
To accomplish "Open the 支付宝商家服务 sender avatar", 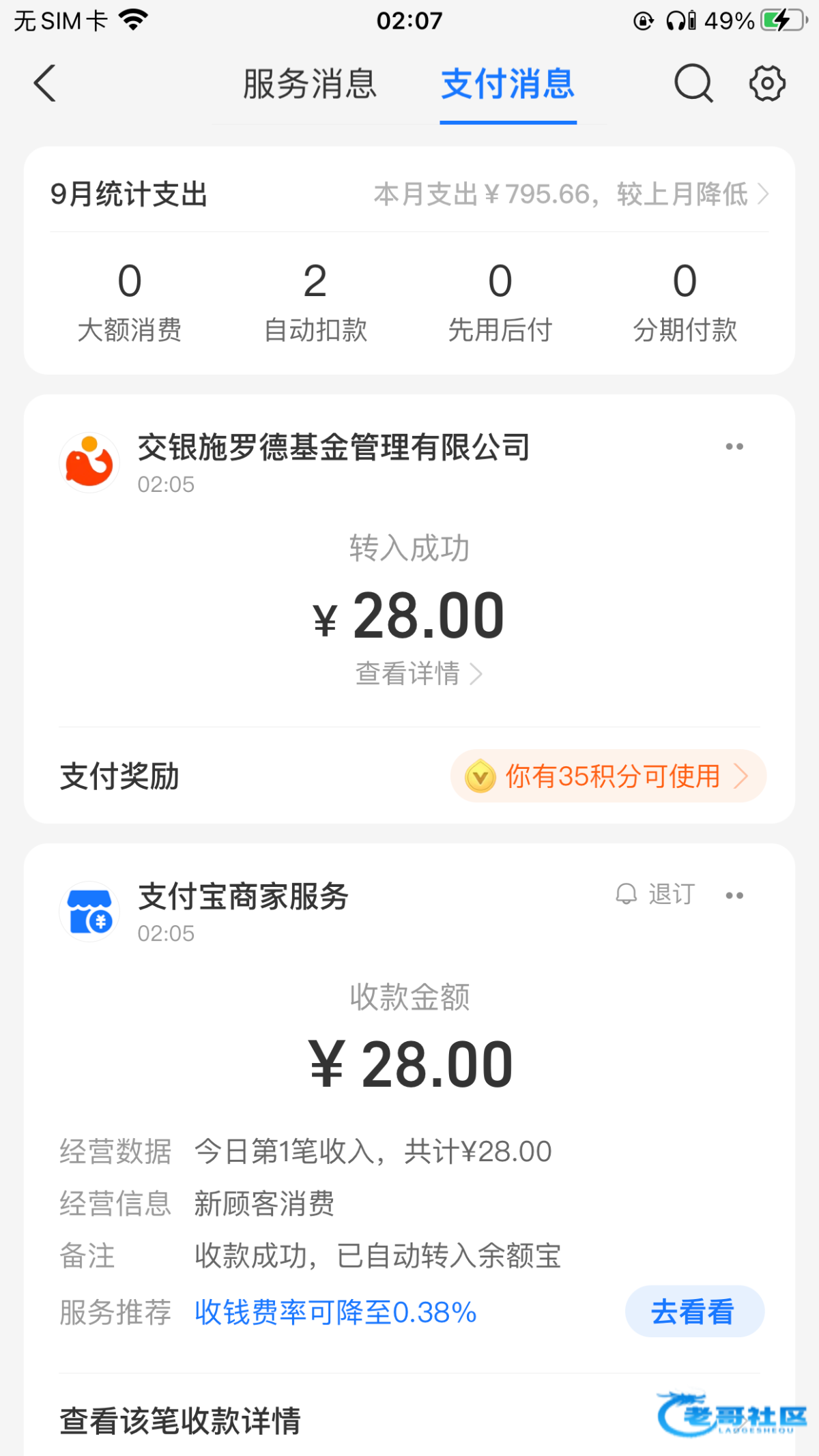I will coord(89,912).
